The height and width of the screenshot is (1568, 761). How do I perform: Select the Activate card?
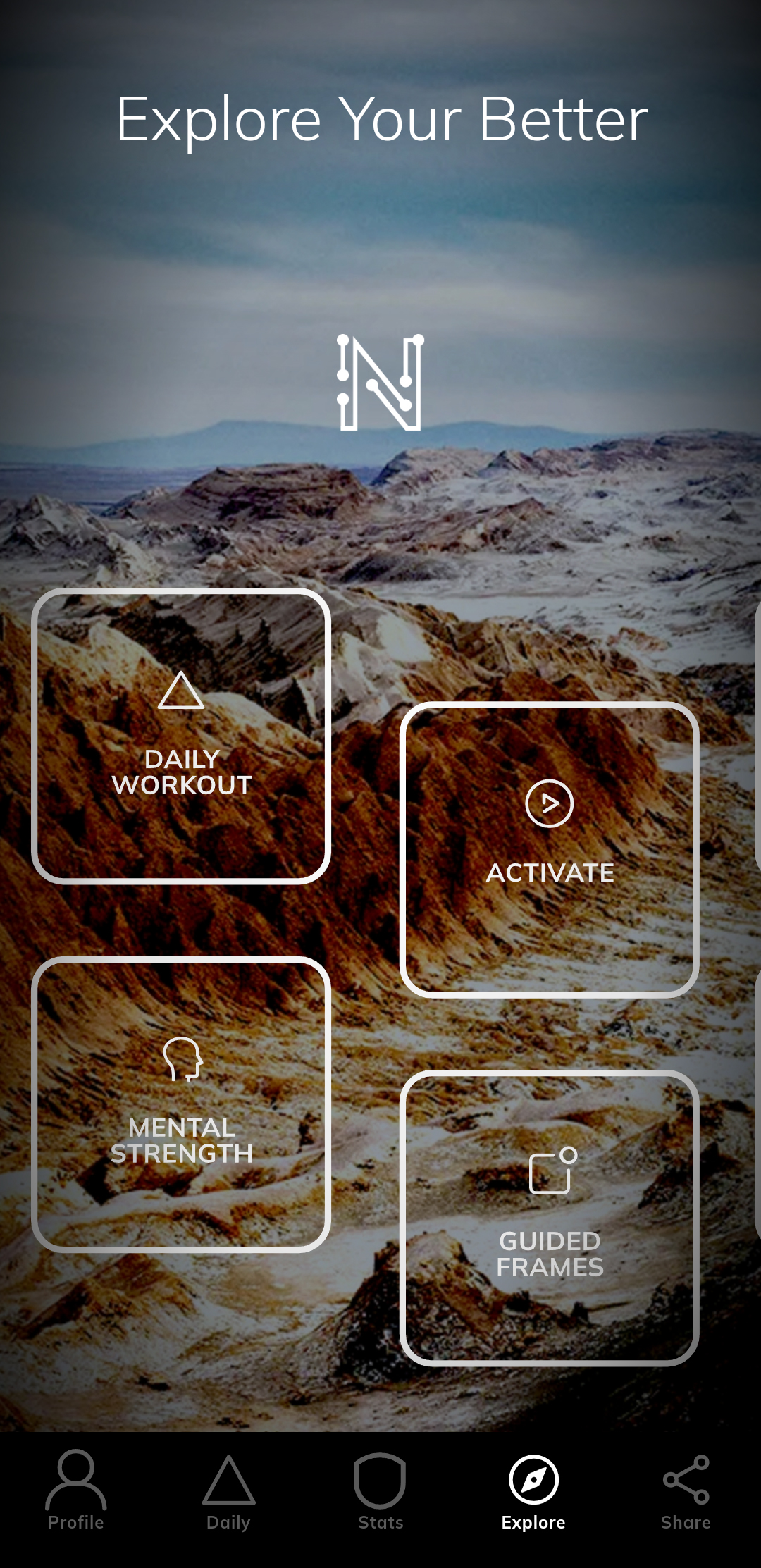click(x=549, y=849)
